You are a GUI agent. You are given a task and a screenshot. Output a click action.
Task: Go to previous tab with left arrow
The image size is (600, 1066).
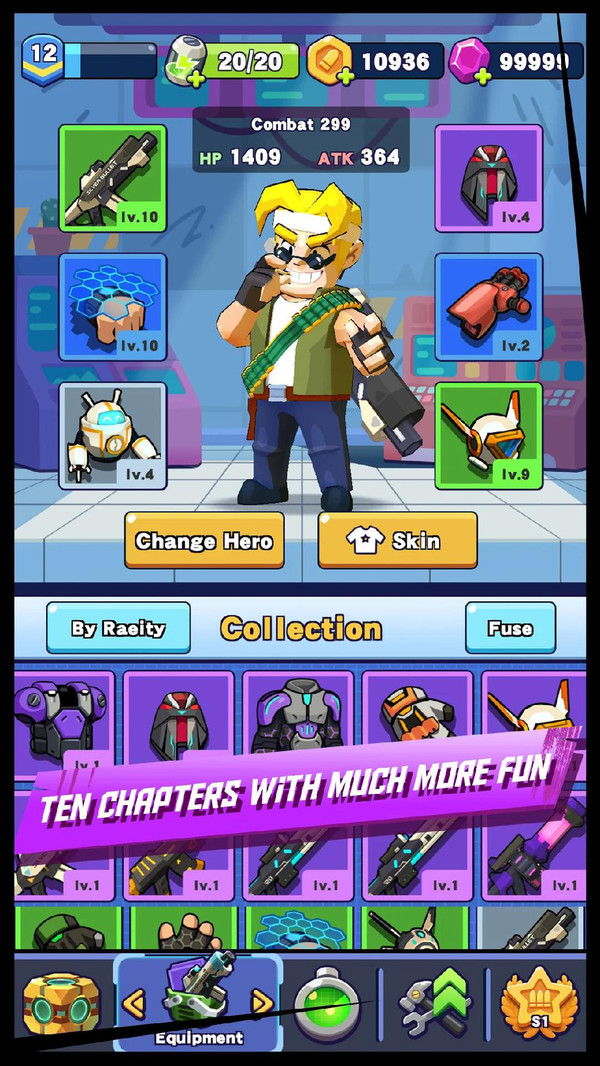(x=135, y=1001)
